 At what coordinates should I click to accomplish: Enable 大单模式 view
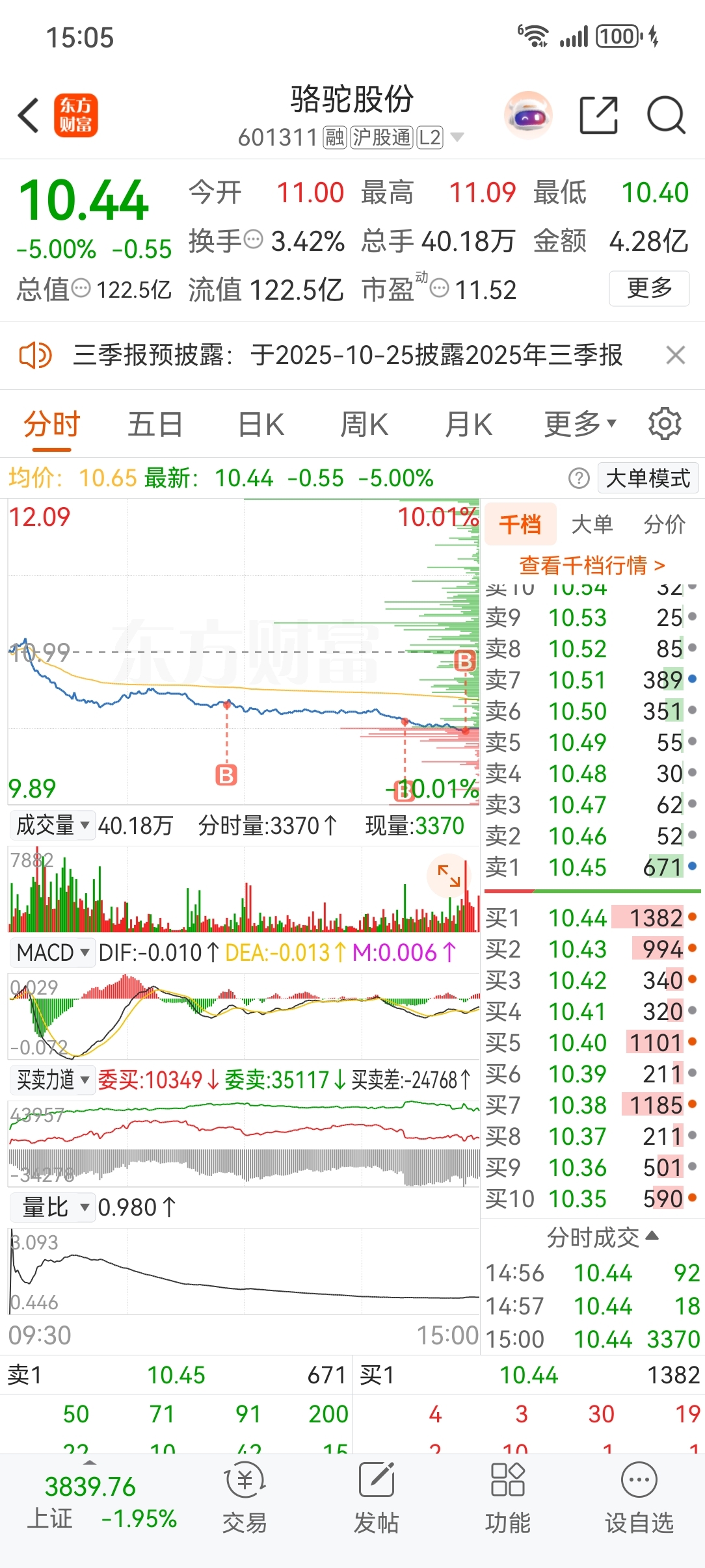648,478
